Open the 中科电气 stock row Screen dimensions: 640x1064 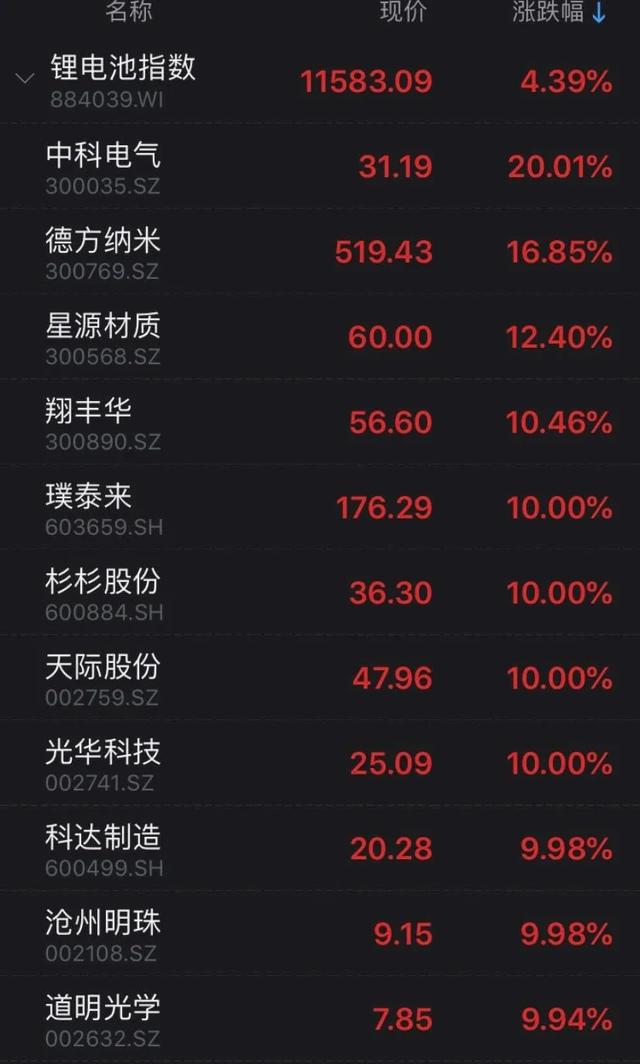(x=320, y=166)
